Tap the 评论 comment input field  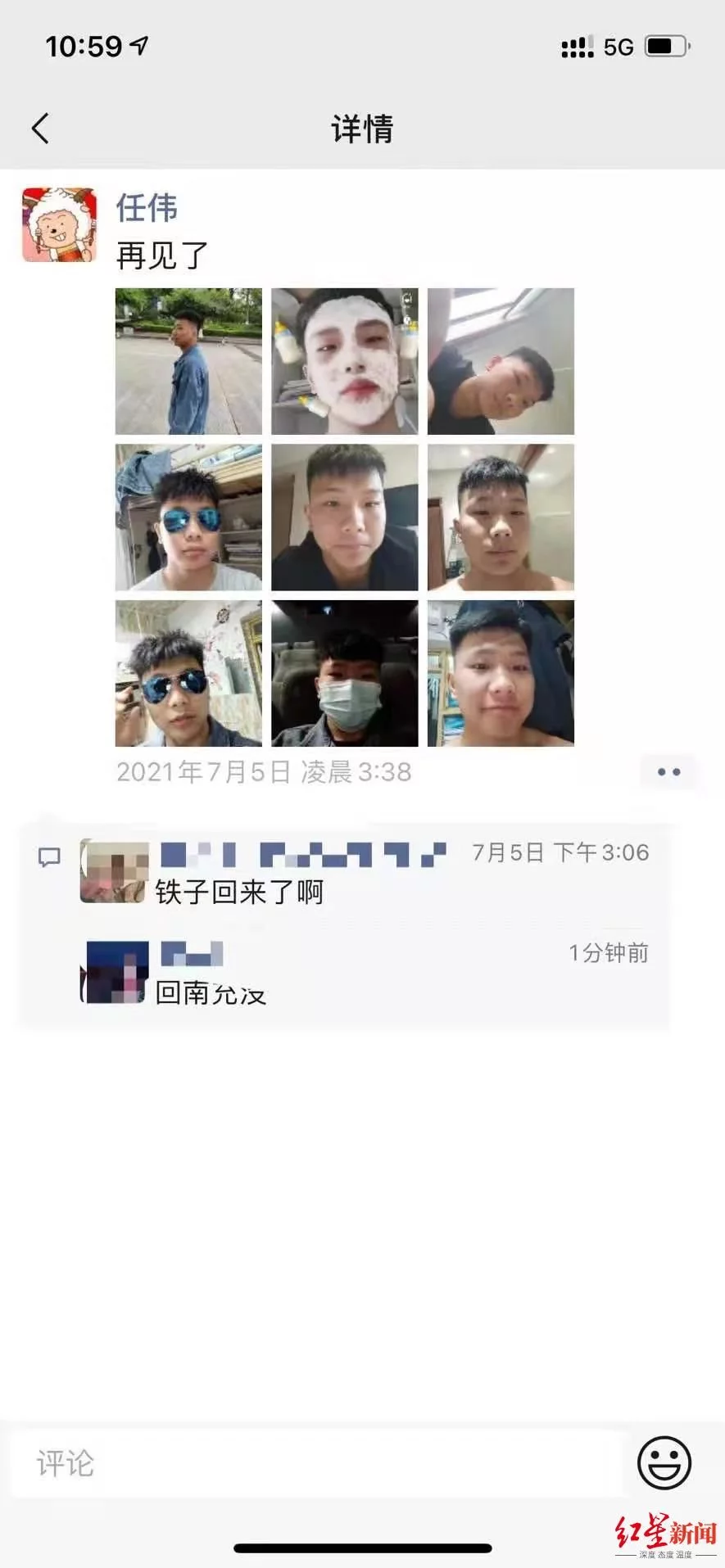click(319, 1463)
